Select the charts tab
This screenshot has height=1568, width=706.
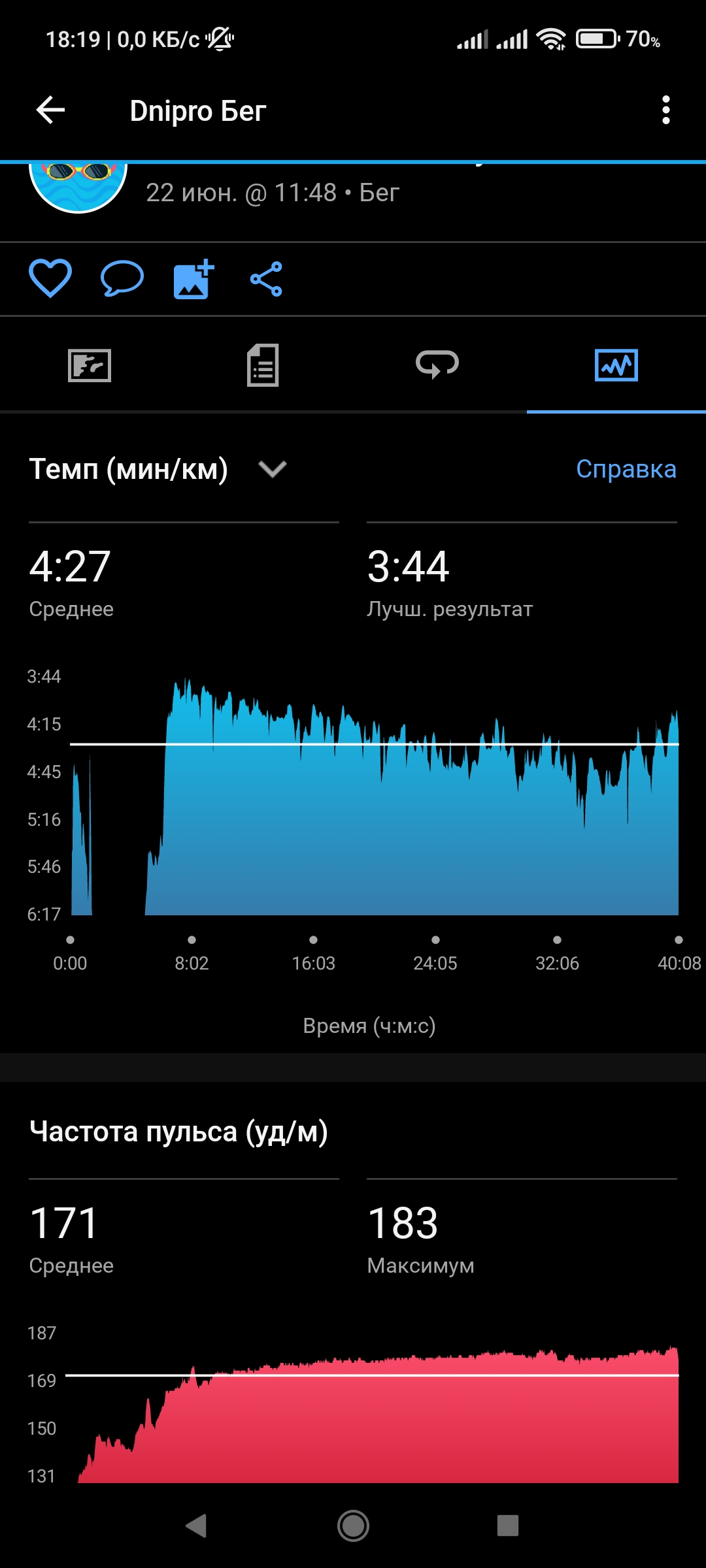click(616, 365)
